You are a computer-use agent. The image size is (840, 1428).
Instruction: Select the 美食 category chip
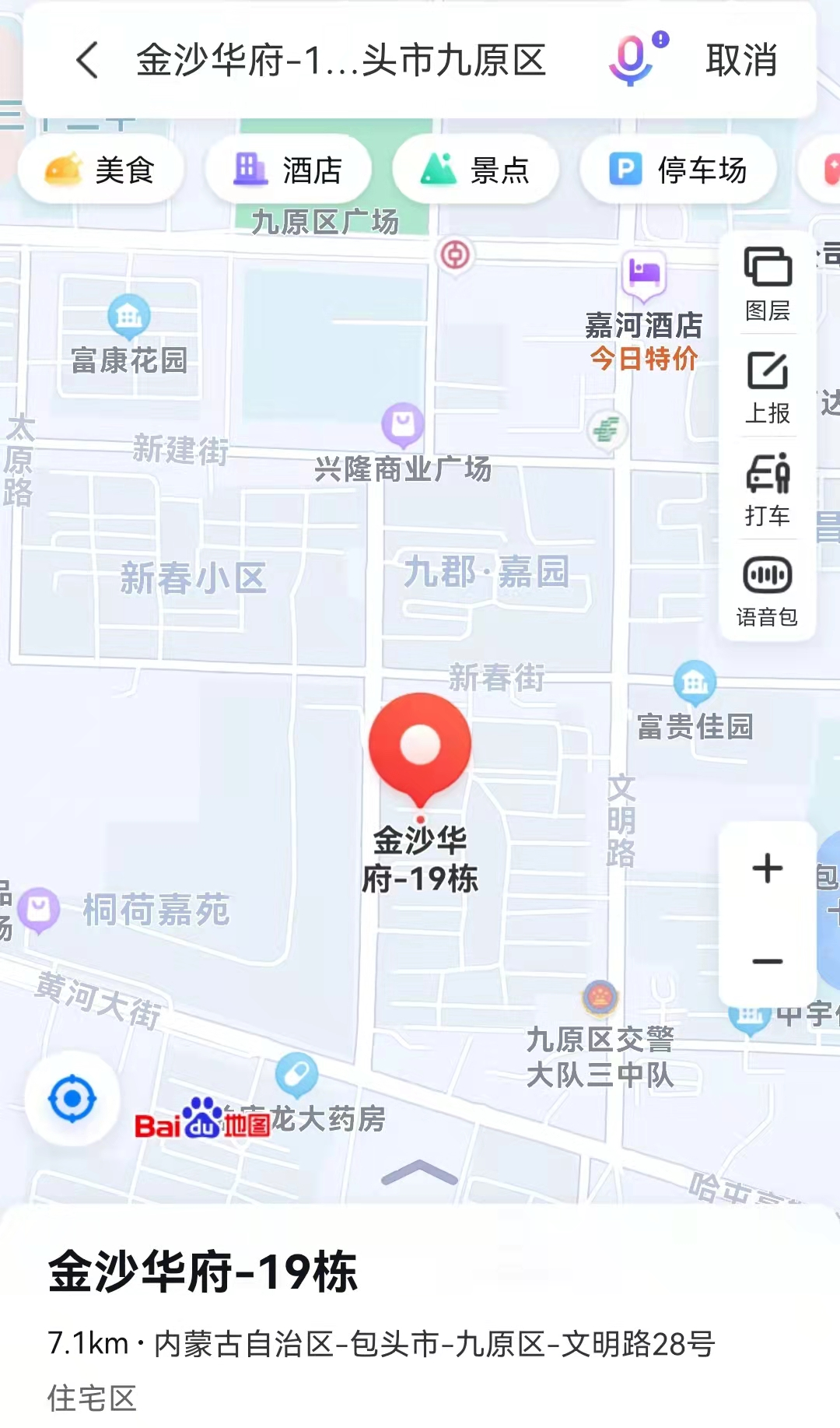(101, 170)
